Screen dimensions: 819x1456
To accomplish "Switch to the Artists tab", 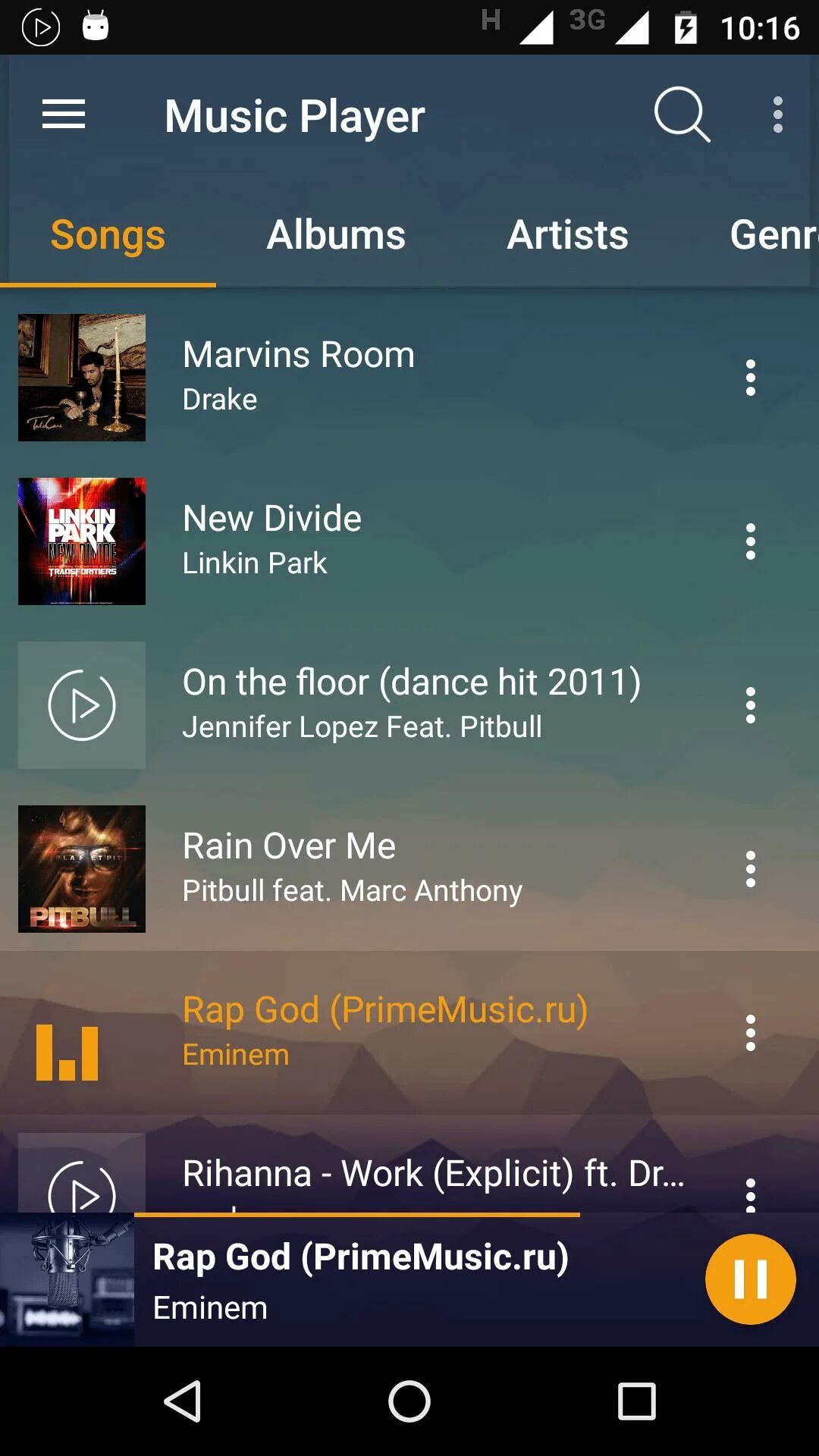I will point(567,234).
